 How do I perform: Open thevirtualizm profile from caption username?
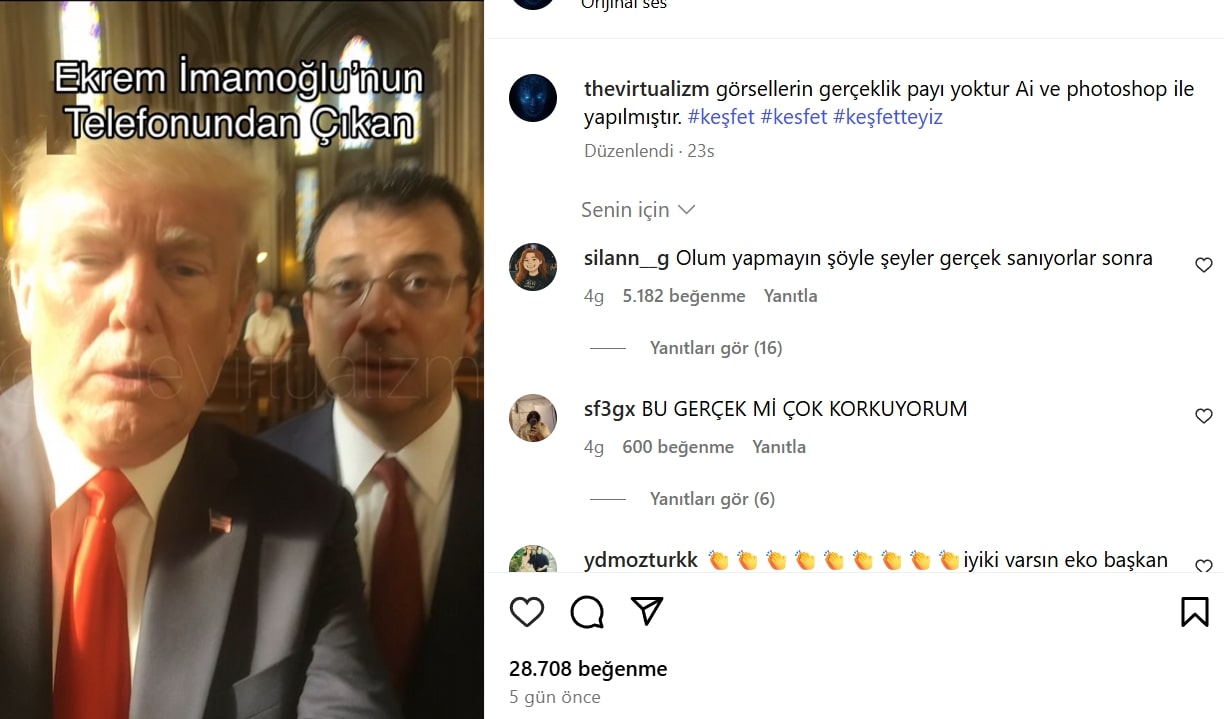tap(647, 90)
